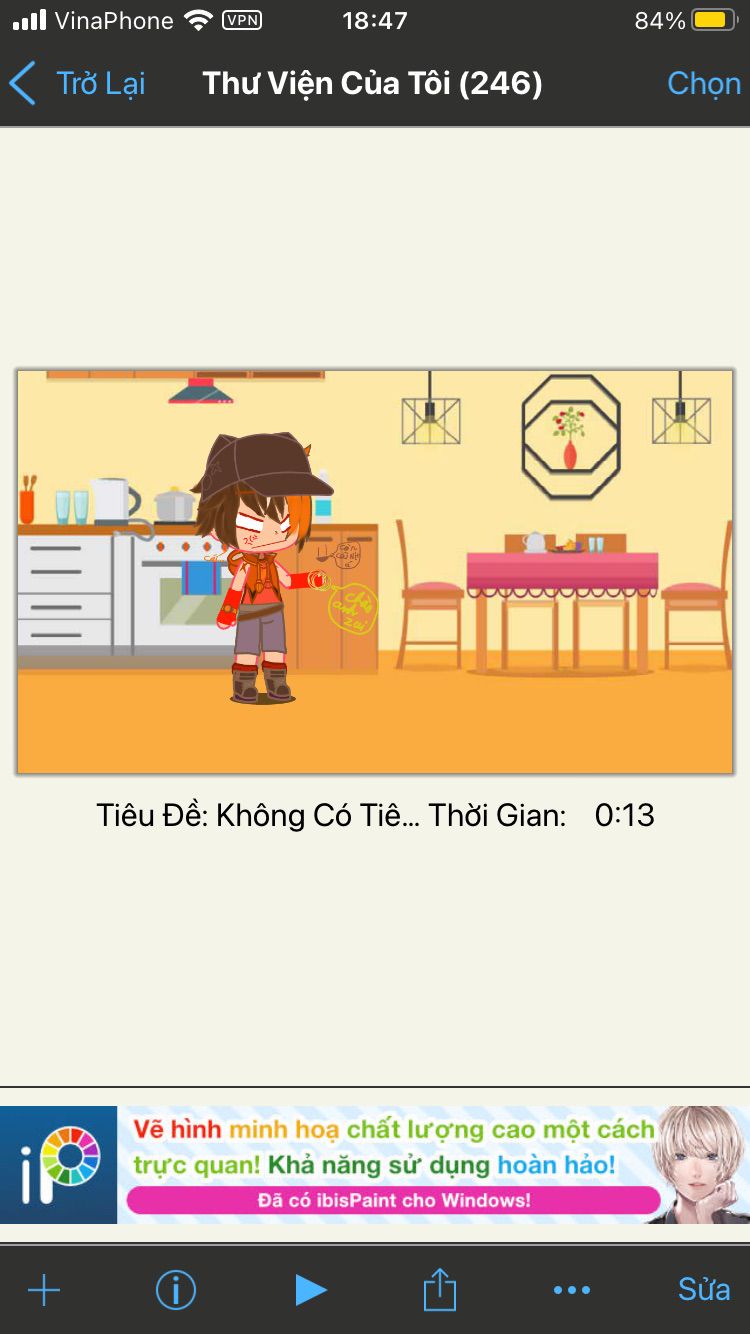
Task: Tap Sửa to edit the artwork
Action: (703, 1290)
